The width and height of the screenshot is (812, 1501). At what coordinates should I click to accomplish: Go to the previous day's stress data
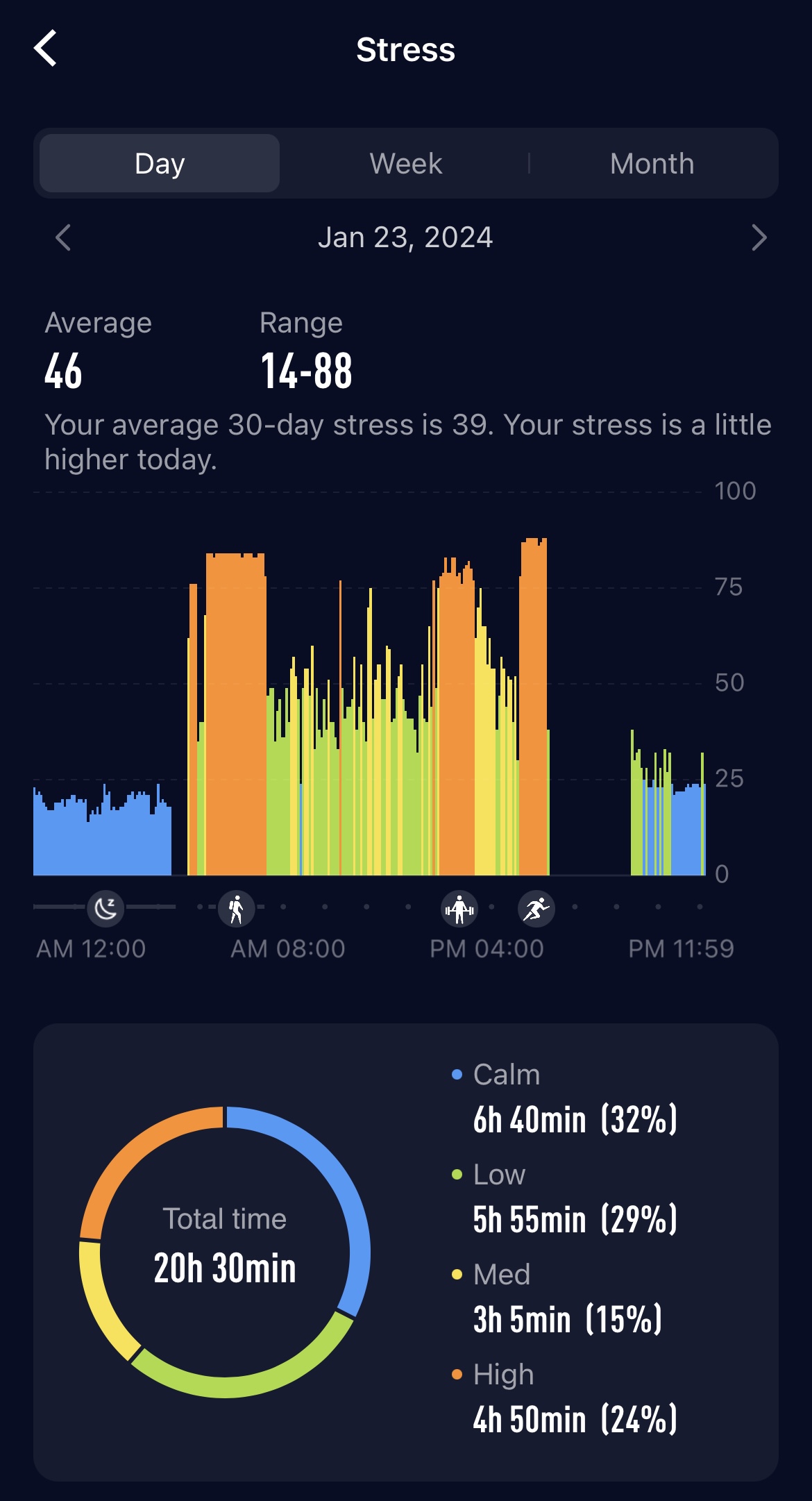point(63,237)
